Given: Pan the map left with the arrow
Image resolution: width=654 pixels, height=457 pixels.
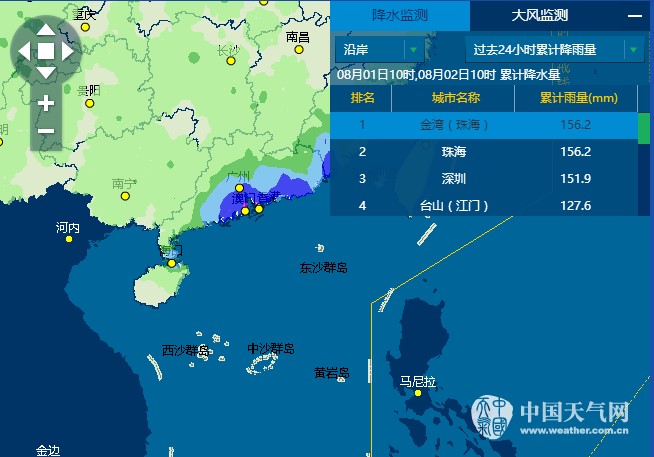Looking at the screenshot, I should tap(23, 49).
